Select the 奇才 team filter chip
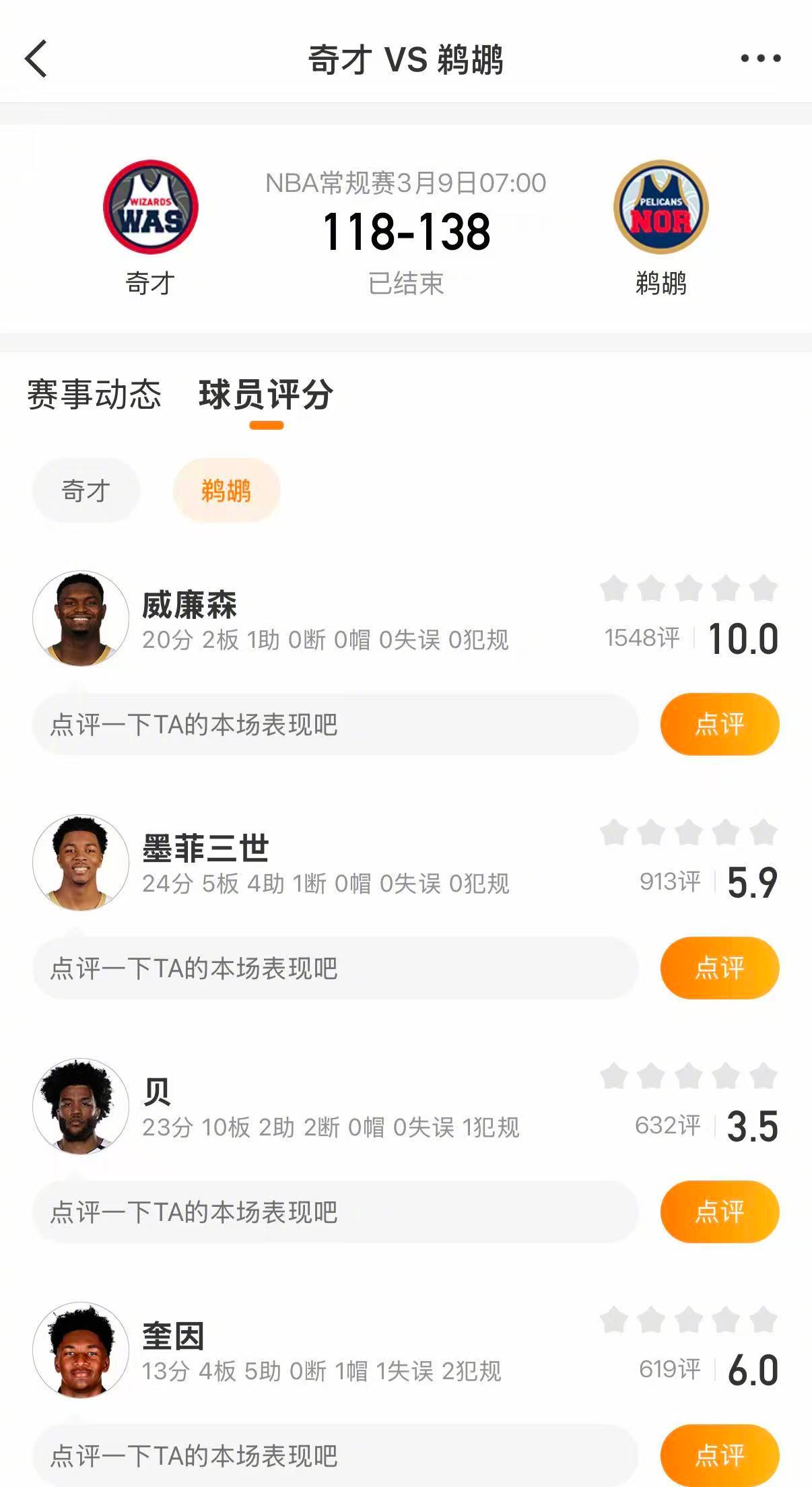This screenshot has width=812, height=1487. click(x=86, y=491)
